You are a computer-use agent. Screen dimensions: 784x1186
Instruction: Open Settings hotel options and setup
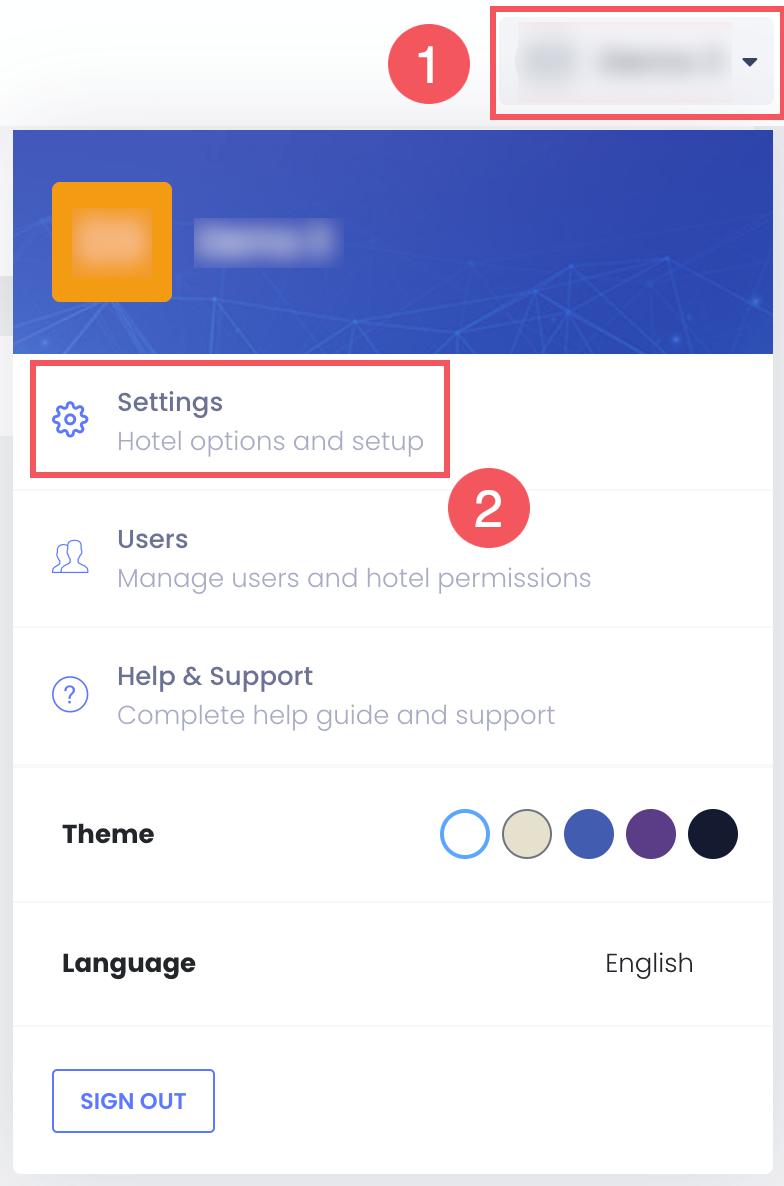[240, 421]
